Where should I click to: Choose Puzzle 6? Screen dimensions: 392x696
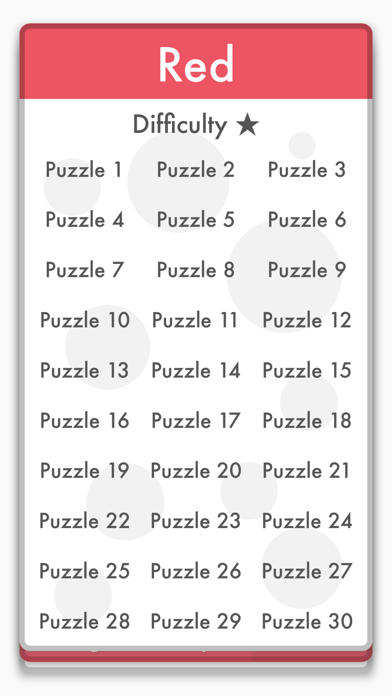point(307,220)
